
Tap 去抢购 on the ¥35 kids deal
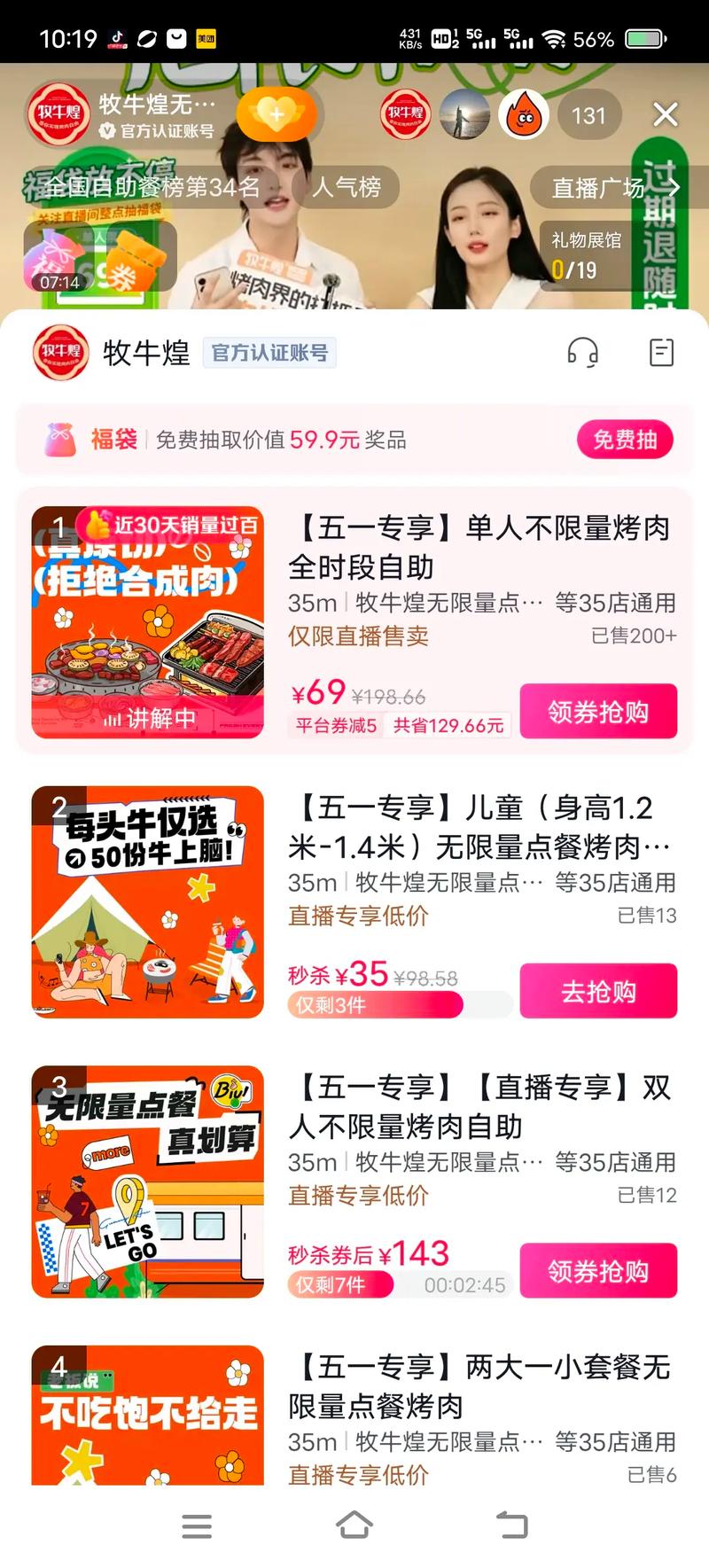[x=598, y=991]
